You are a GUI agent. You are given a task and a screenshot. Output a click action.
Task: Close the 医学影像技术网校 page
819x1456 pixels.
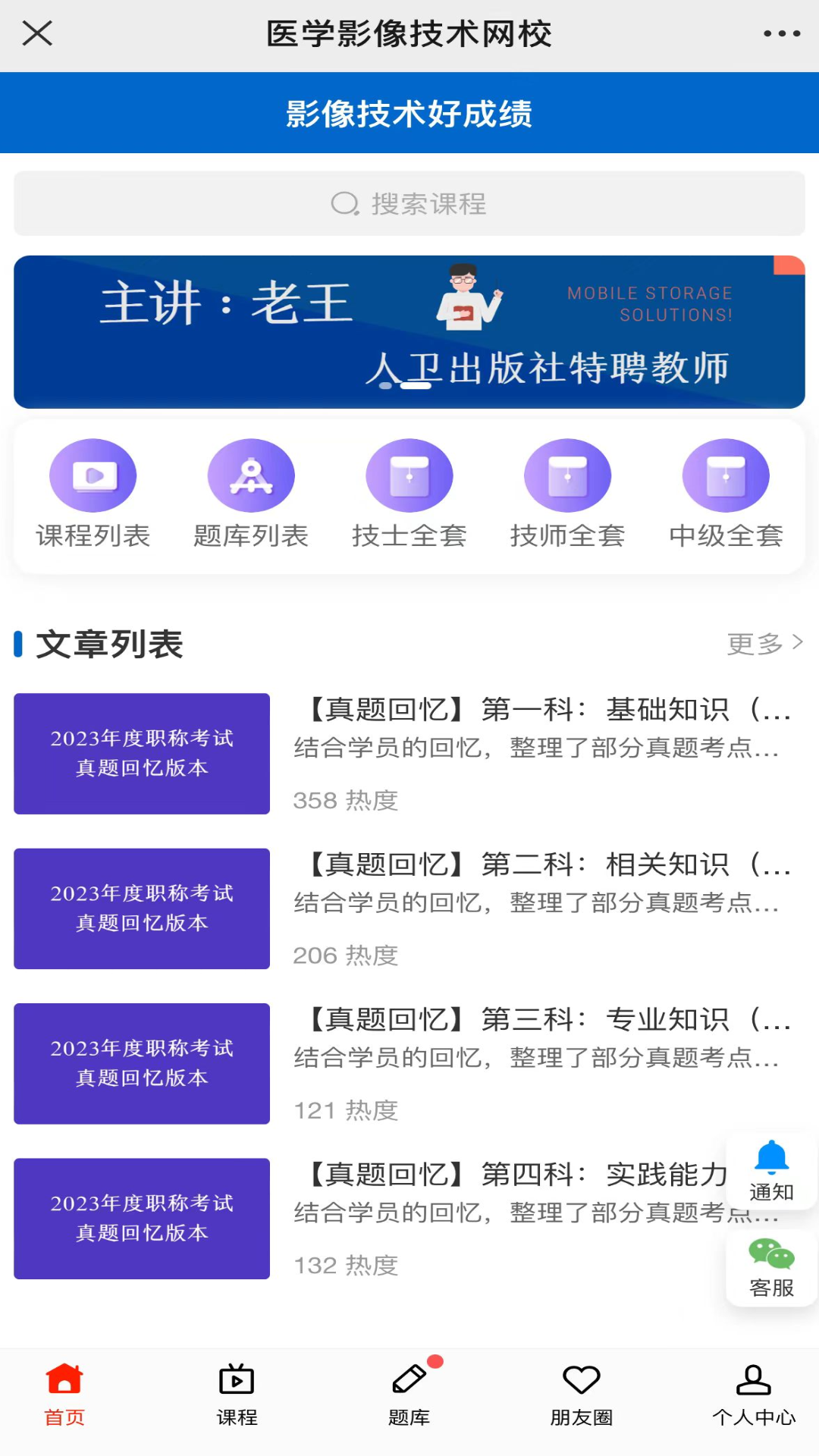36,33
